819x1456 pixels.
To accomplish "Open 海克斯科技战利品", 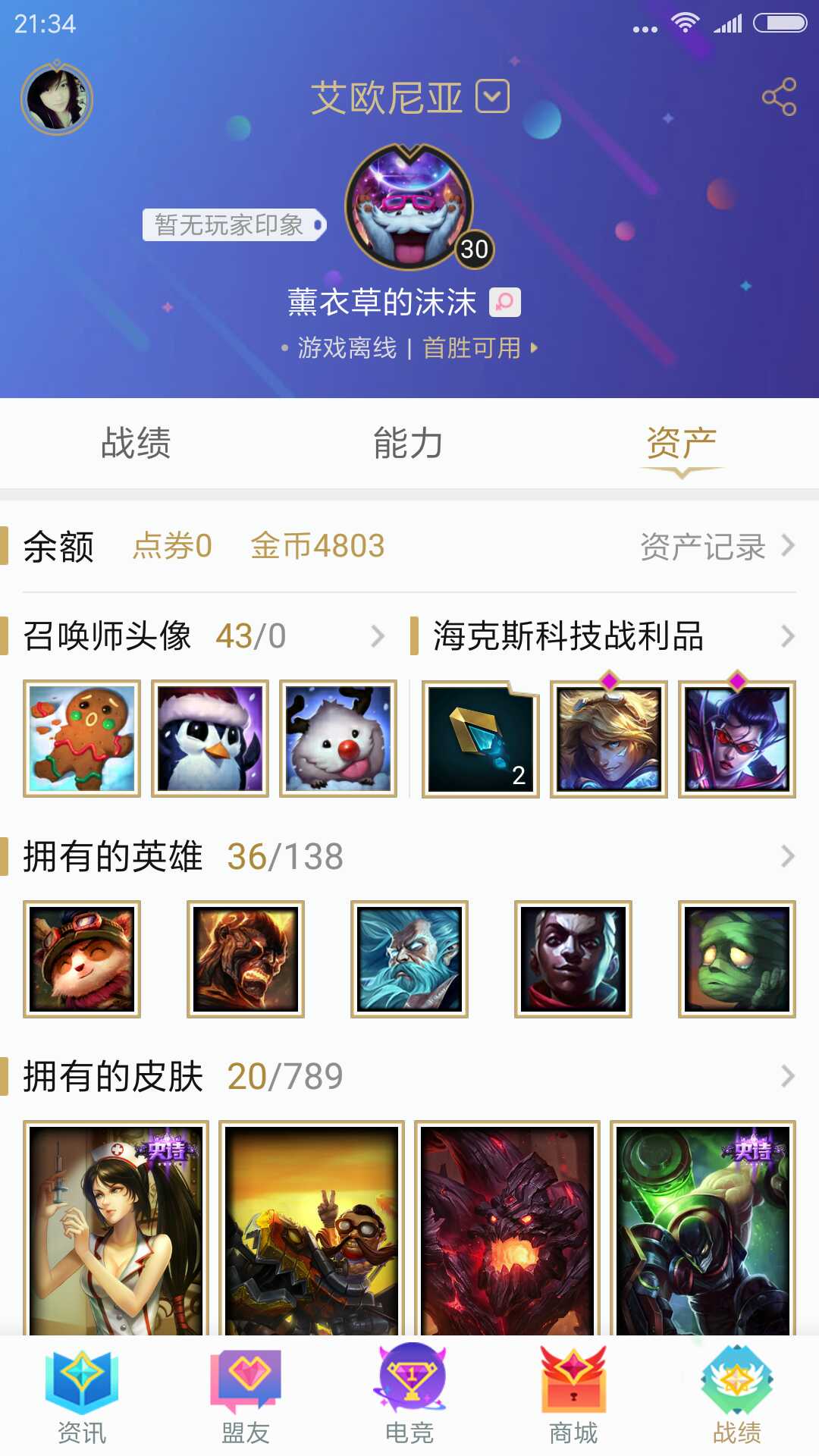I will tap(787, 636).
